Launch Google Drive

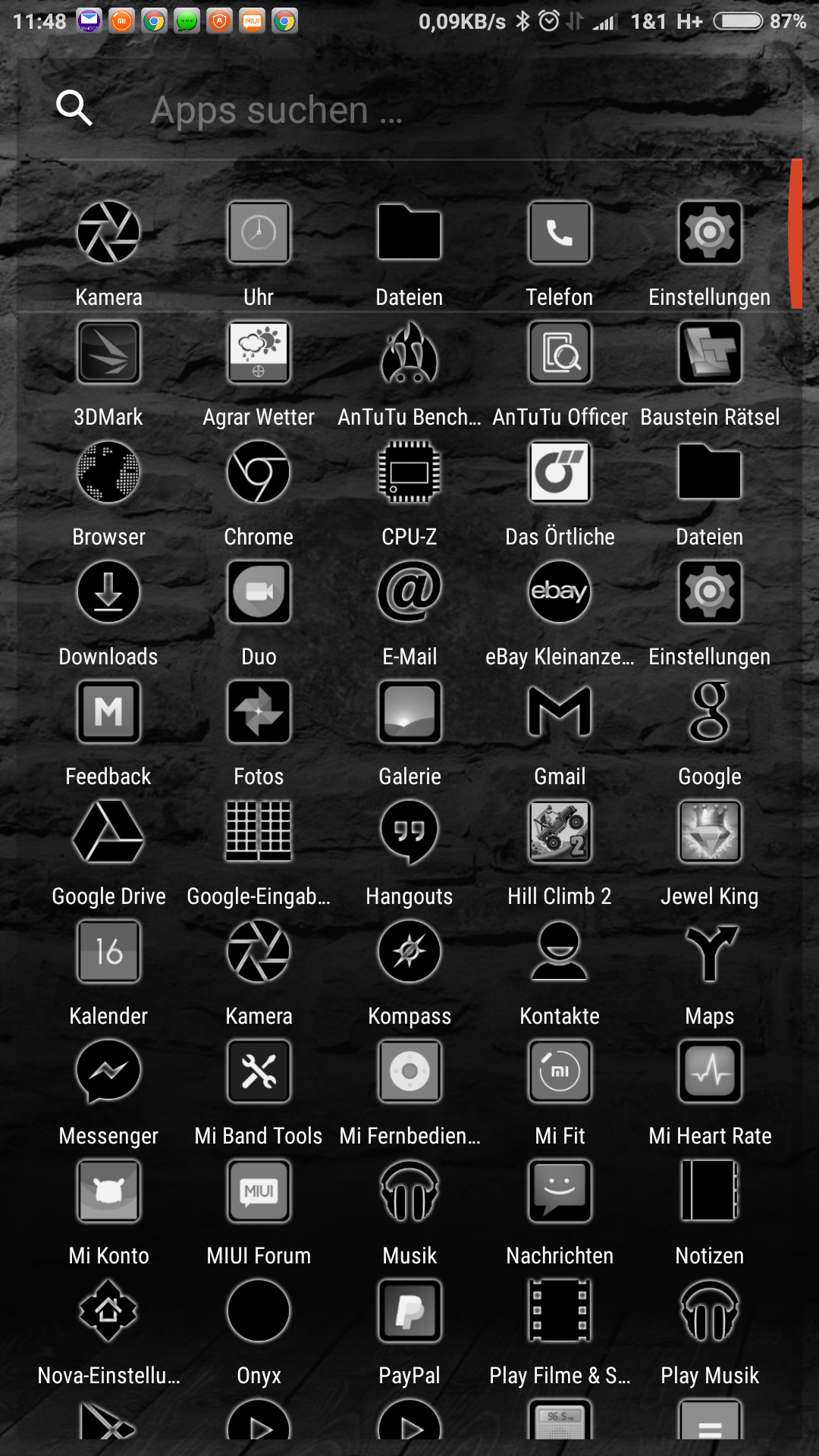(108, 833)
